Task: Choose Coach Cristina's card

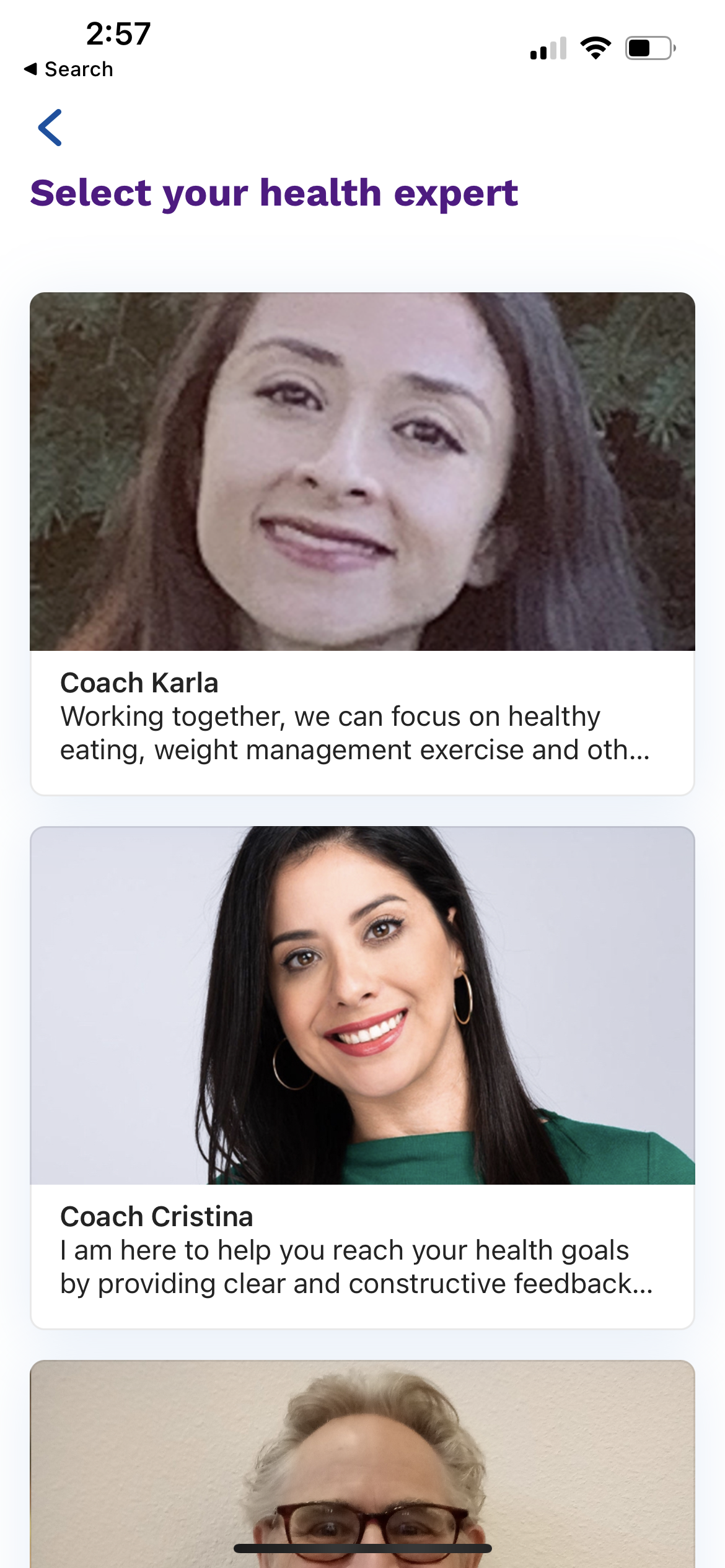Action: coord(362,1077)
